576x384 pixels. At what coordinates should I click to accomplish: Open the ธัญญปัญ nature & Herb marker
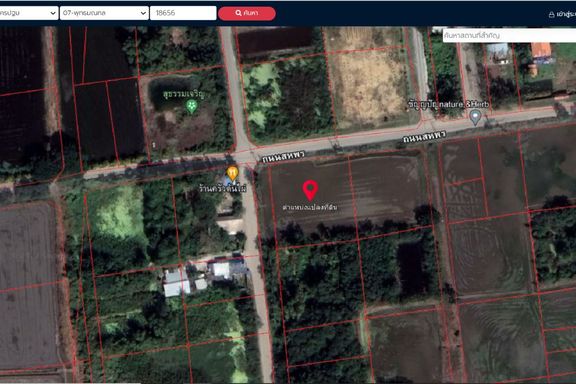coord(475,117)
